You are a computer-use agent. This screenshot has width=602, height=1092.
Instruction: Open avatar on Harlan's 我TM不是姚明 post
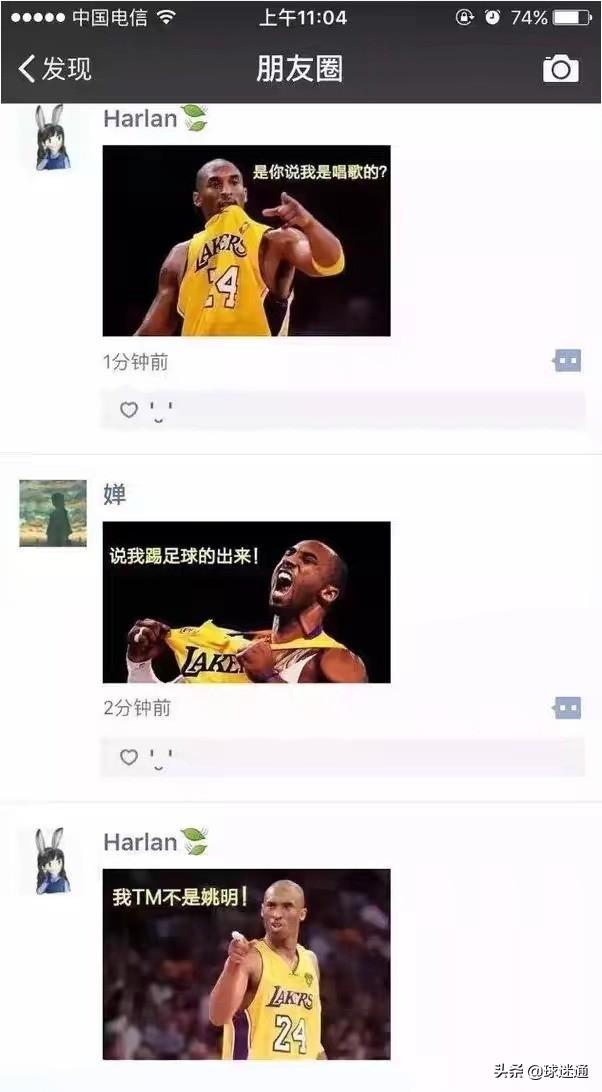(x=52, y=861)
